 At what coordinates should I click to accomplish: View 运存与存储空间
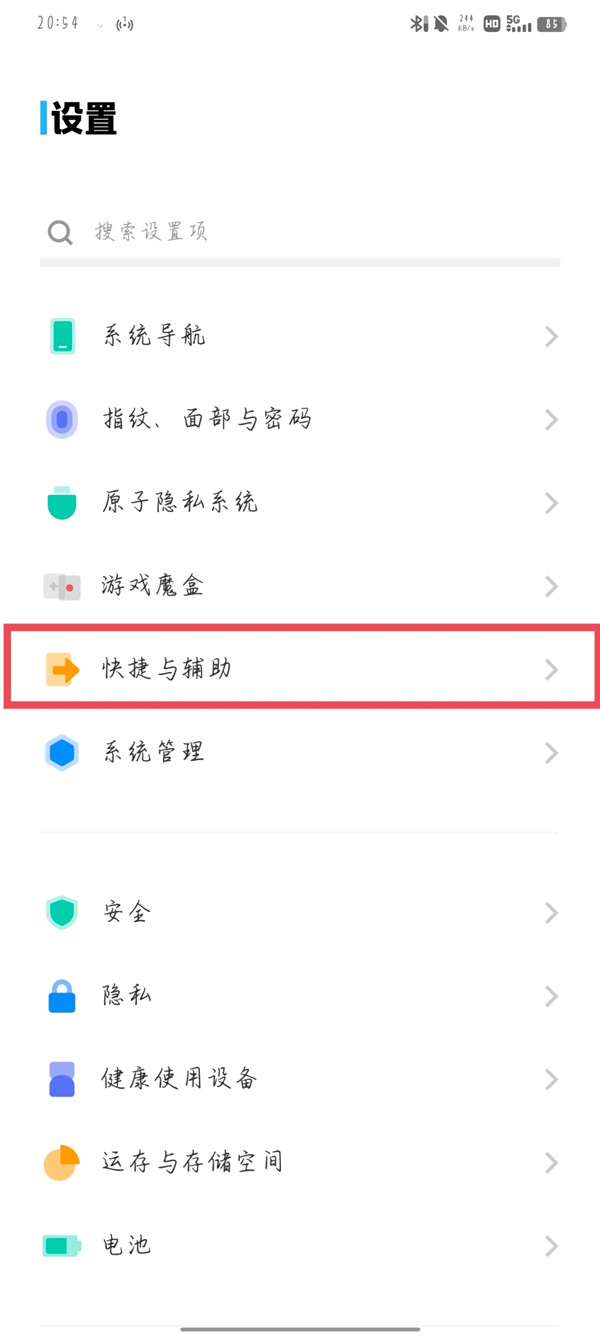[300, 1162]
